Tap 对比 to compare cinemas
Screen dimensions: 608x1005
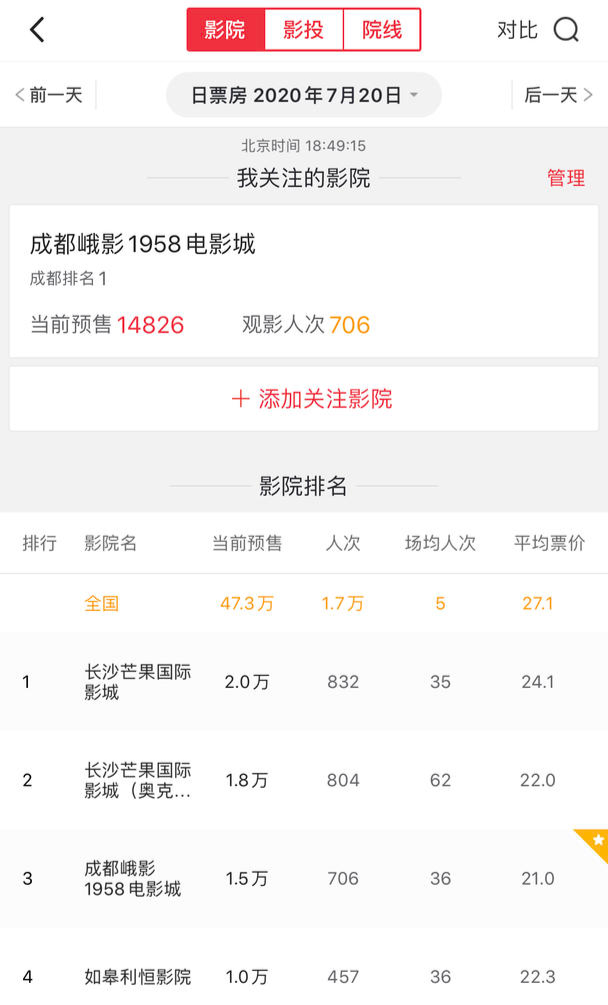coord(517,29)
